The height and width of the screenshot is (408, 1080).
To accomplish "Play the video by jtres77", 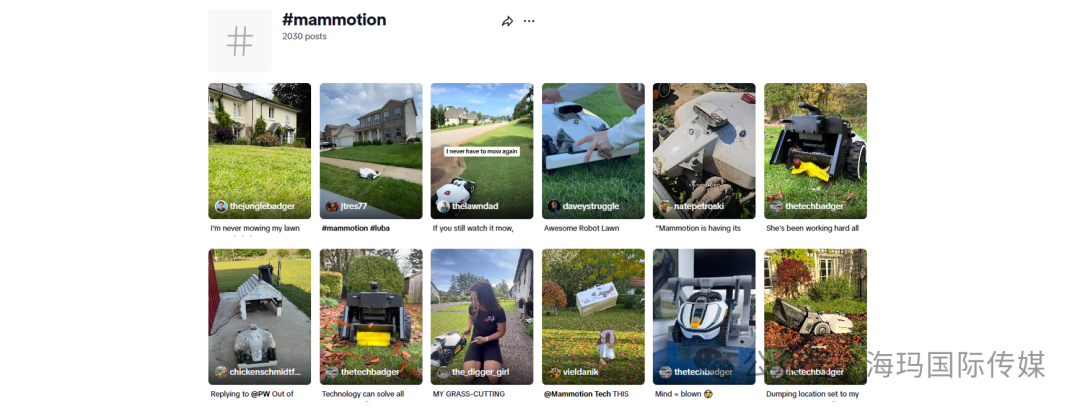I will coord(370,150).
